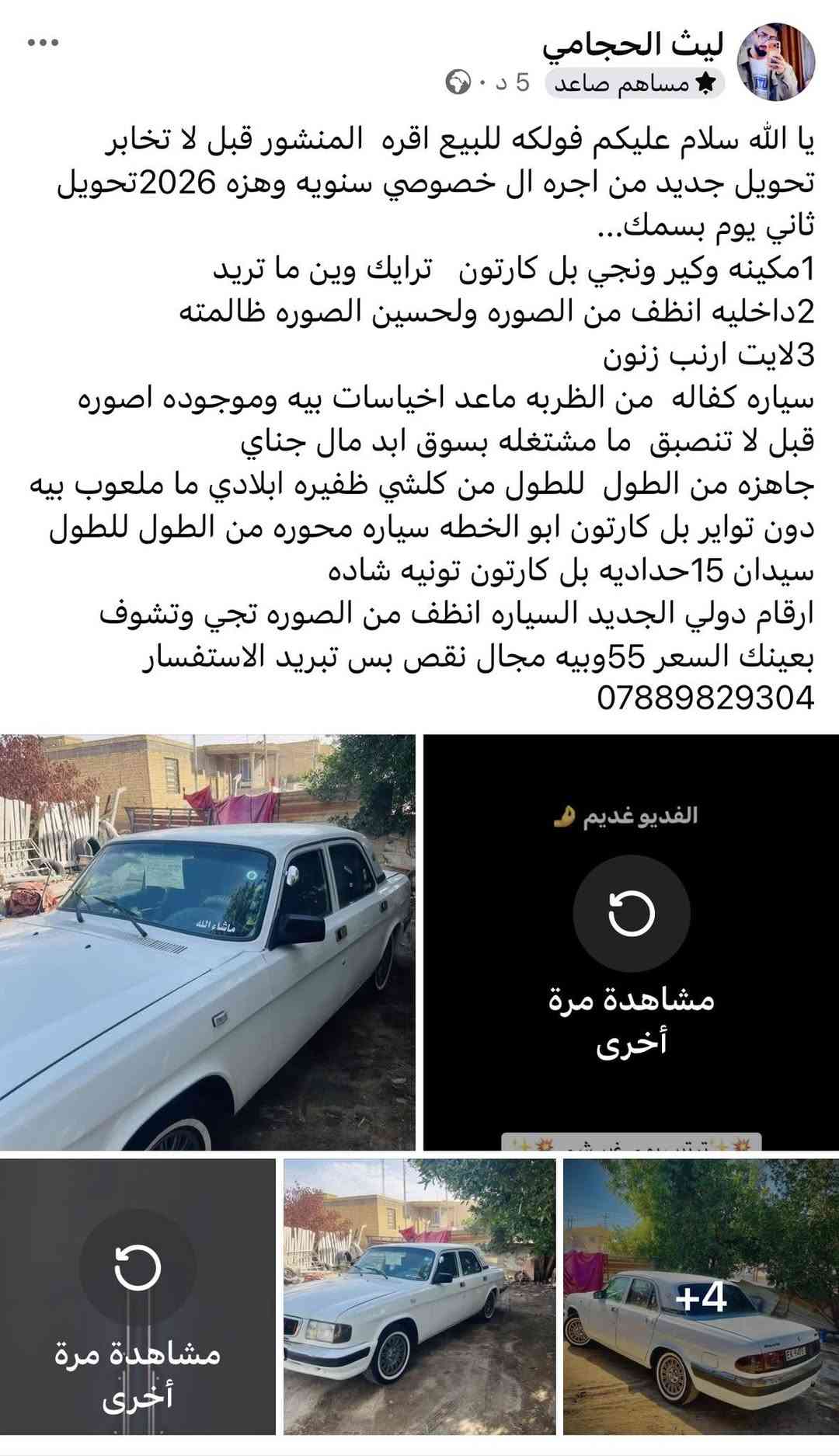Screen dimensions: 839x1456
Task: Open ليث الحجامي's profile picture
Action: pos(775,62)
